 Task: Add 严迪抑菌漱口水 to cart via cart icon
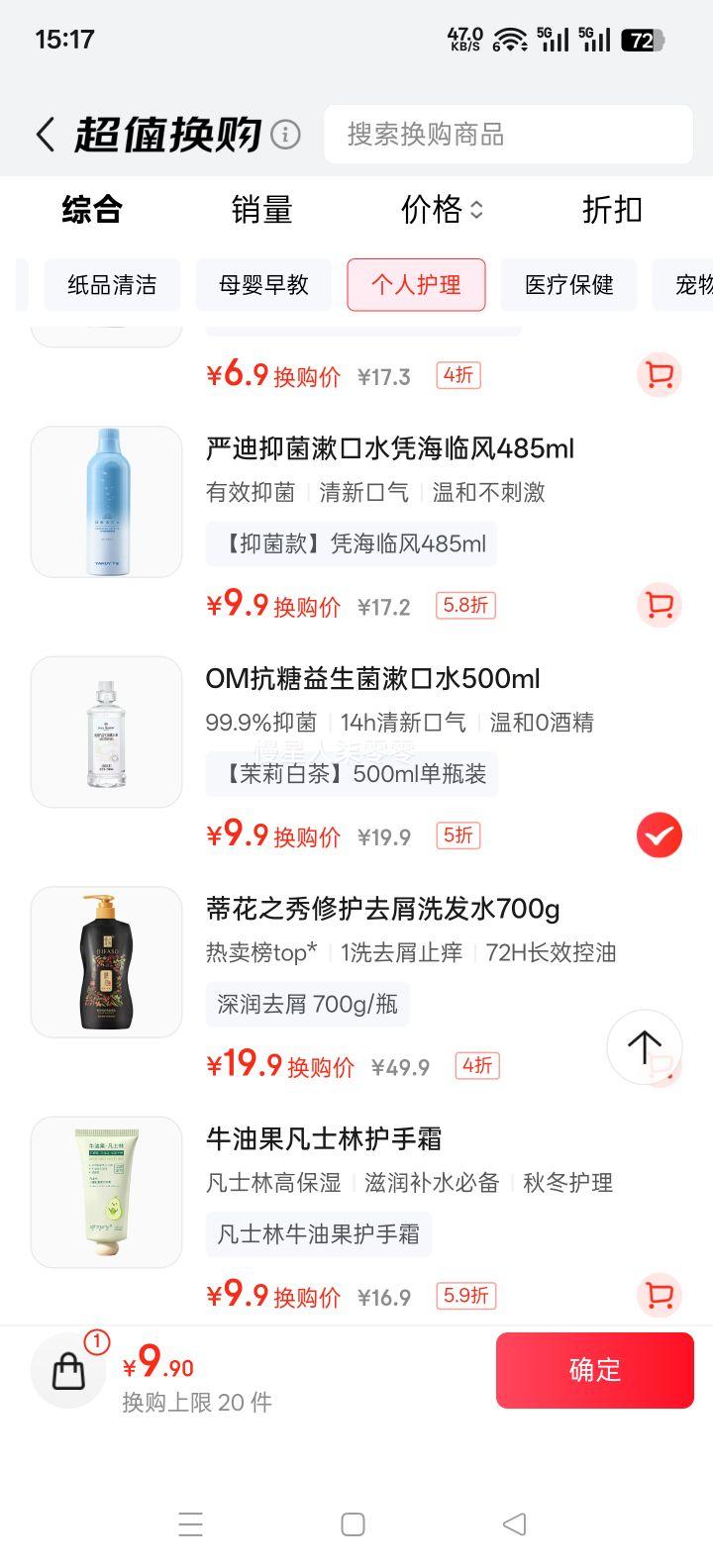658,605
